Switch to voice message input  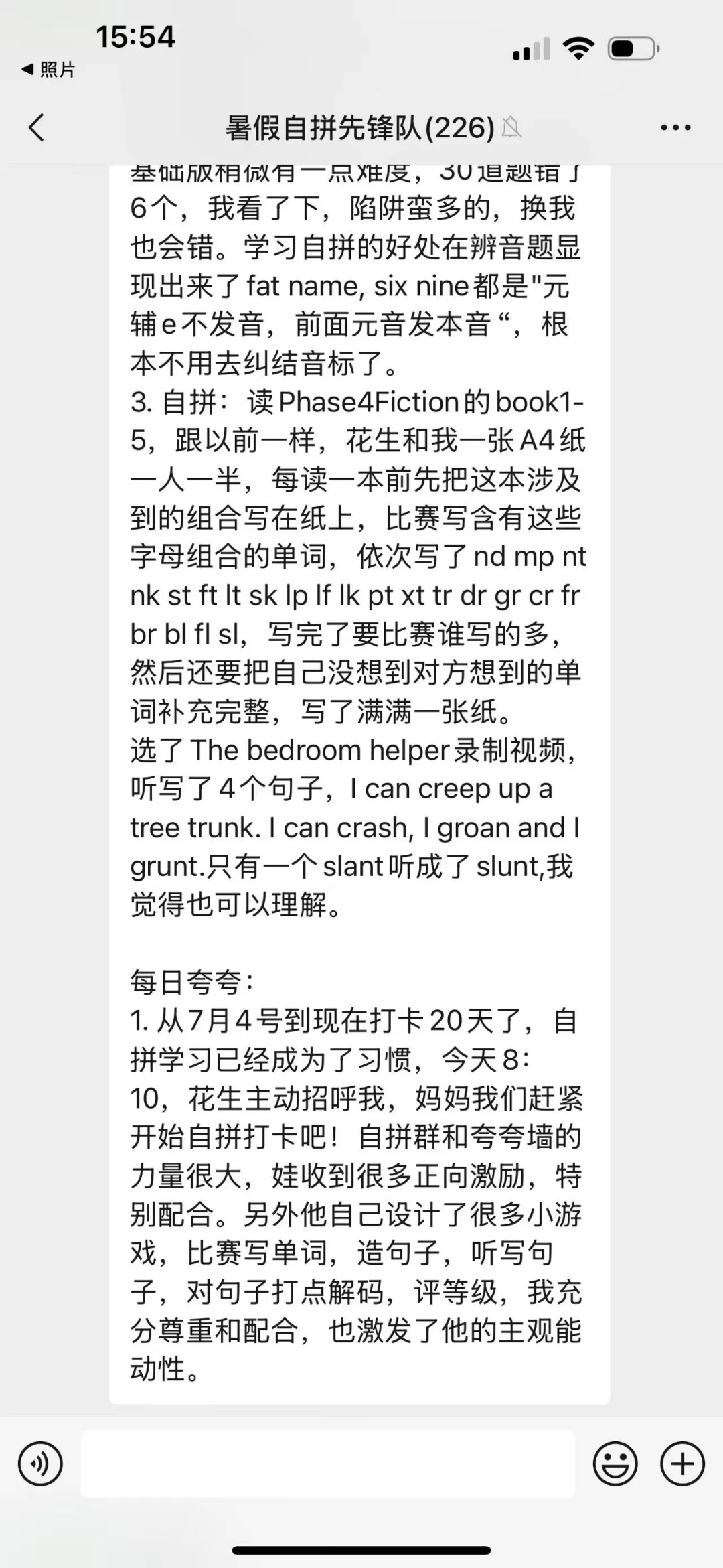(40, 1464)
